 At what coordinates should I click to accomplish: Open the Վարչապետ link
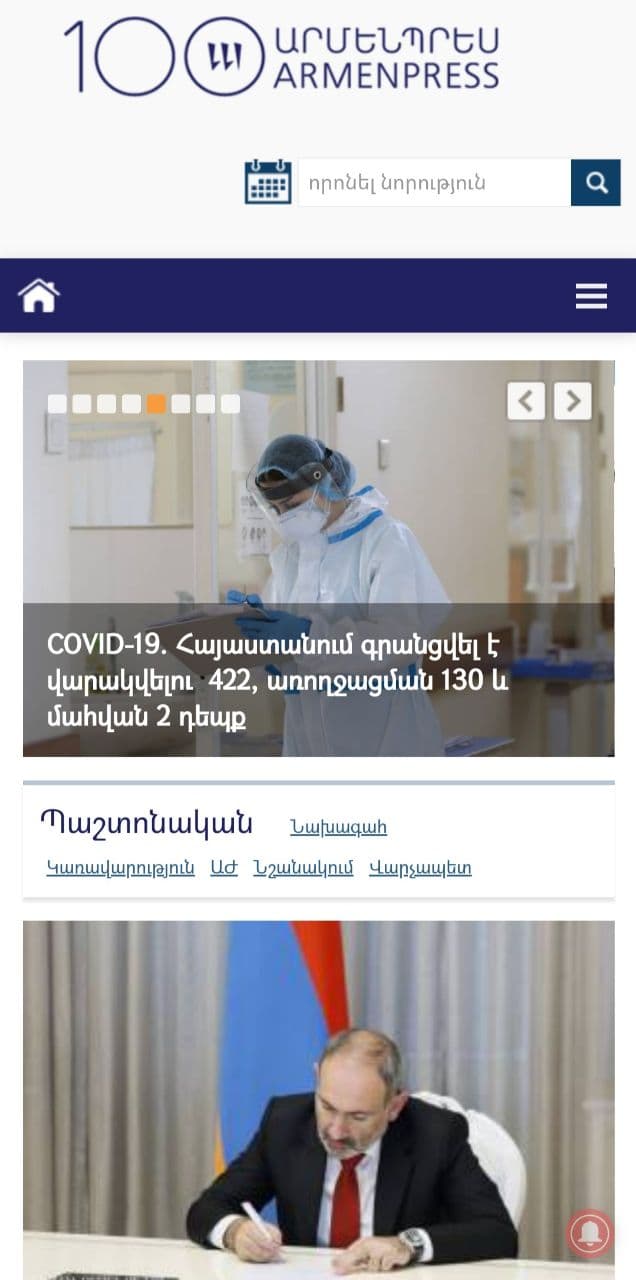click(420, 868)
